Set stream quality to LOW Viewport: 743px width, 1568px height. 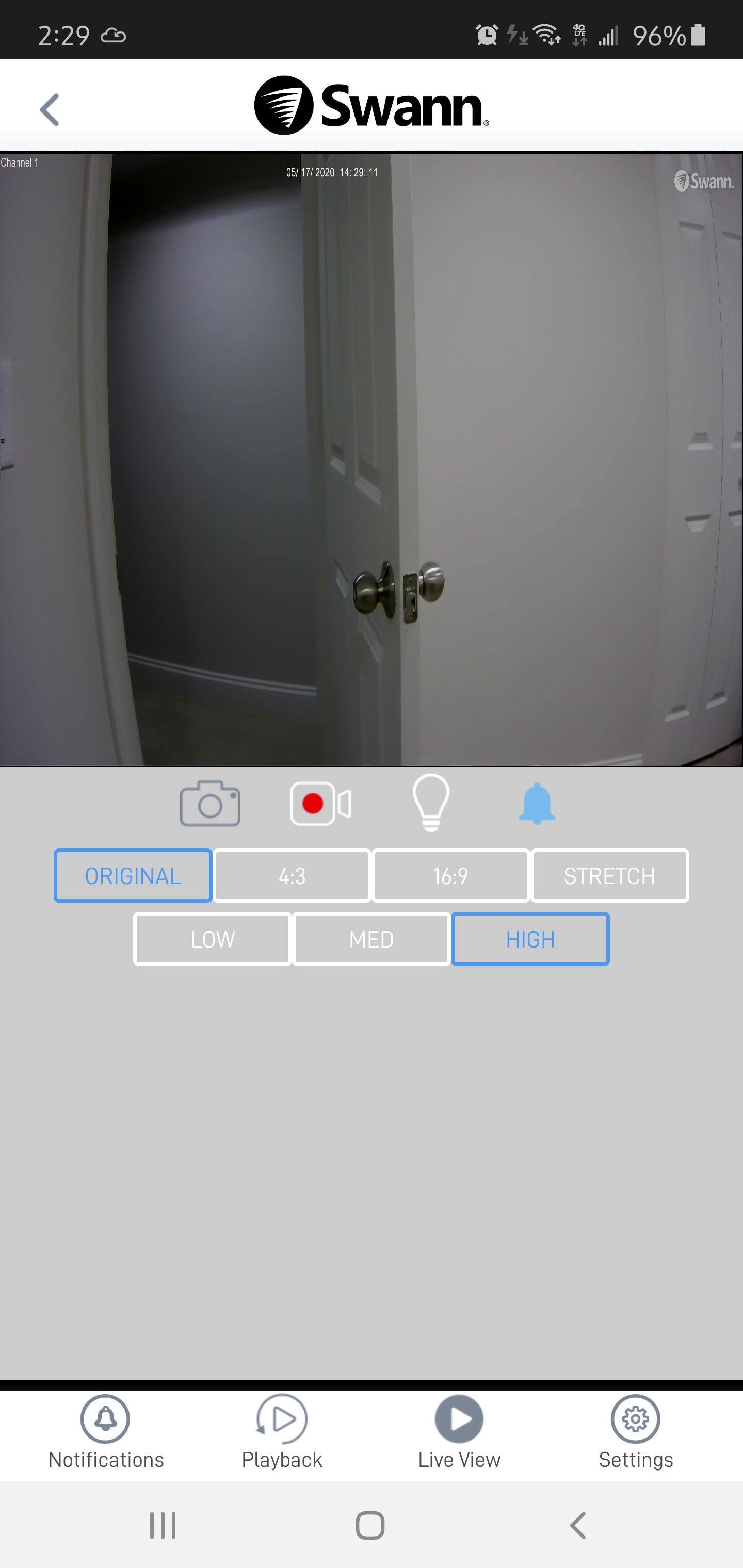coord(212,939)
